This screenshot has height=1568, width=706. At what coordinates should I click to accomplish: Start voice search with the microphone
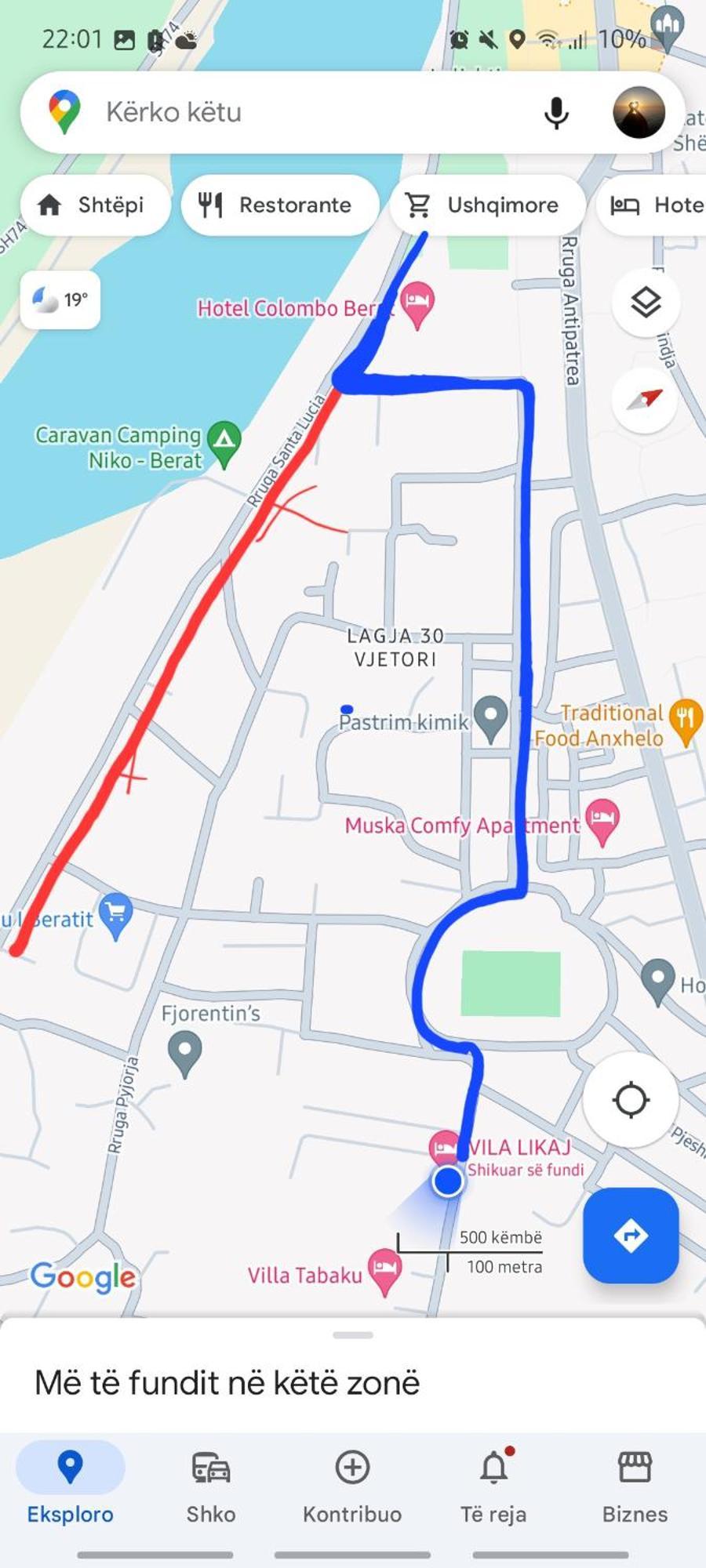point(556,113)
